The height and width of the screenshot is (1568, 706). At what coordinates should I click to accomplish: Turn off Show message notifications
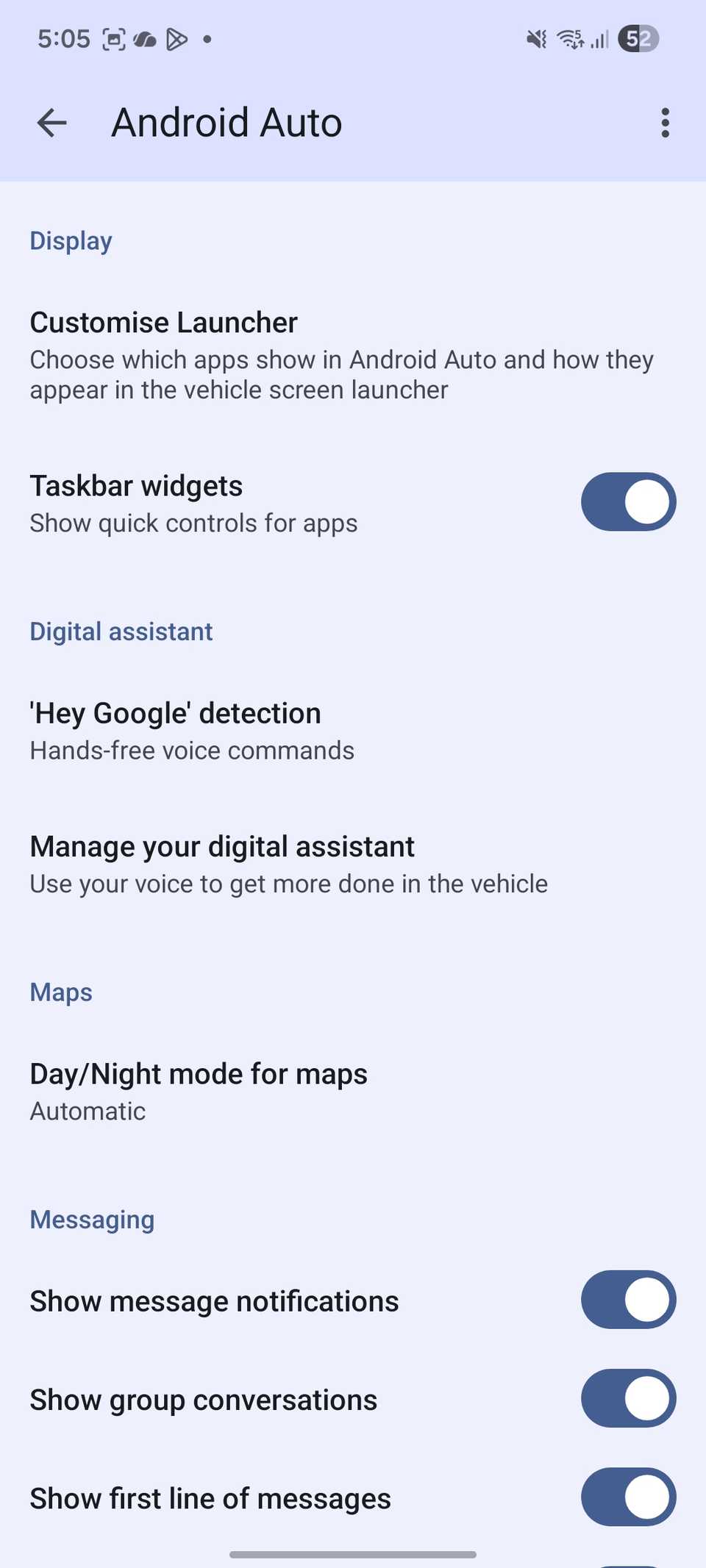[628, 1300]
